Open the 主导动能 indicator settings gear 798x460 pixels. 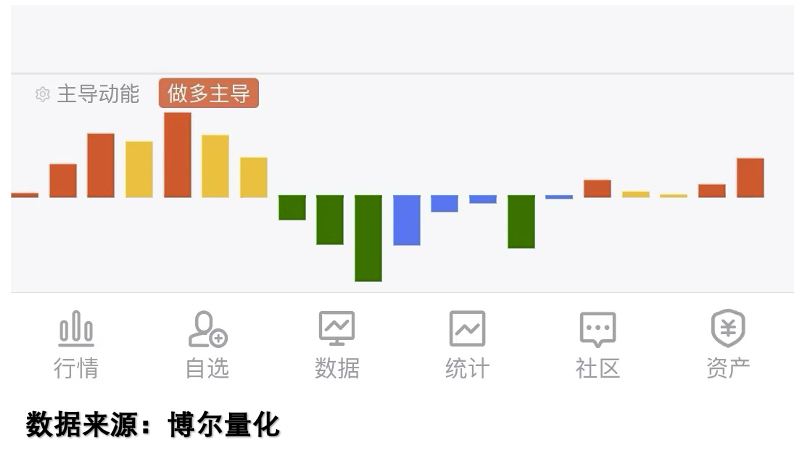pyautogui.click(x=42, y=95)
